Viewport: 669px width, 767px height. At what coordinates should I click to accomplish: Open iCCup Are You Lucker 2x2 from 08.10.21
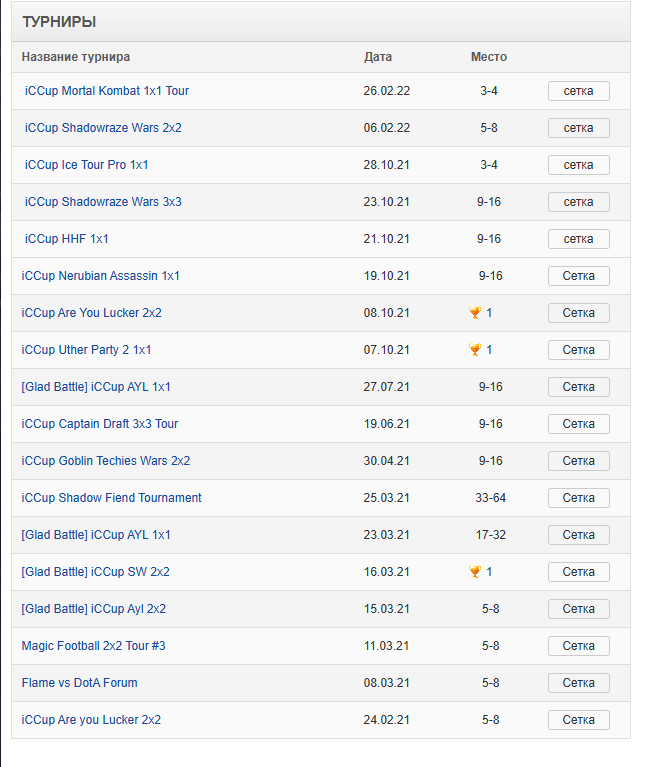[91, 313]
